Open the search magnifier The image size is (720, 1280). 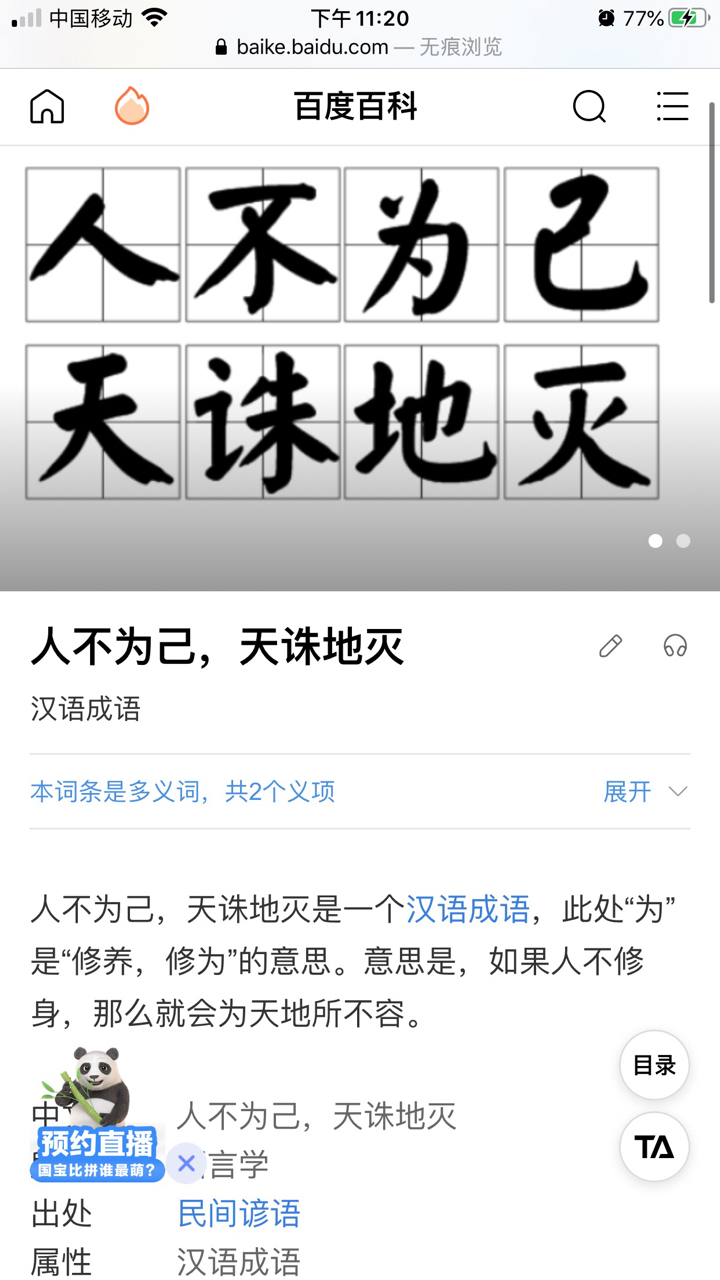coord(589,106)
